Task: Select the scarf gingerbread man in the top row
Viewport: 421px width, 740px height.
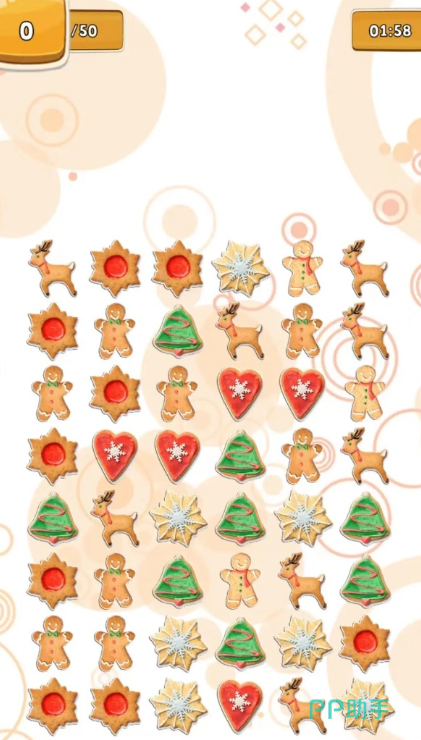Action: (303, 268)
